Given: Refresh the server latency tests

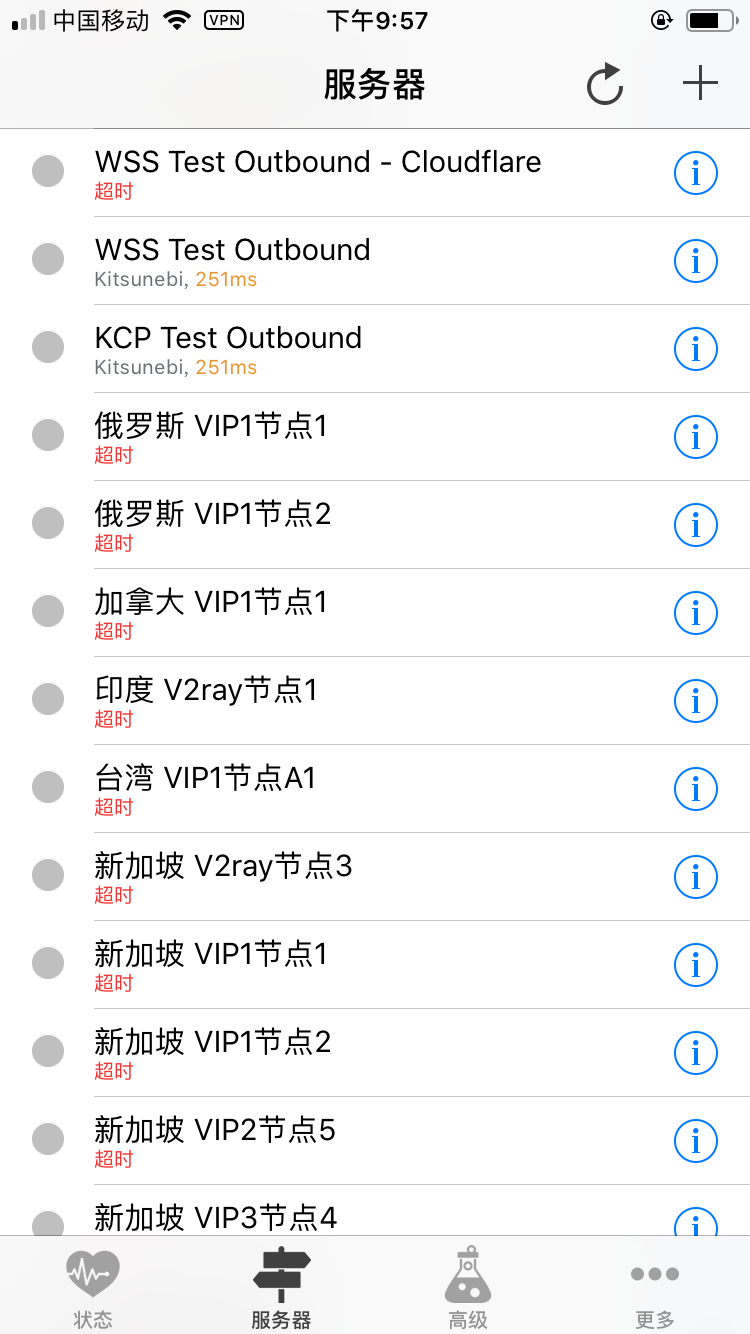Looking at the screenshot, I should [x=605, y=84].
